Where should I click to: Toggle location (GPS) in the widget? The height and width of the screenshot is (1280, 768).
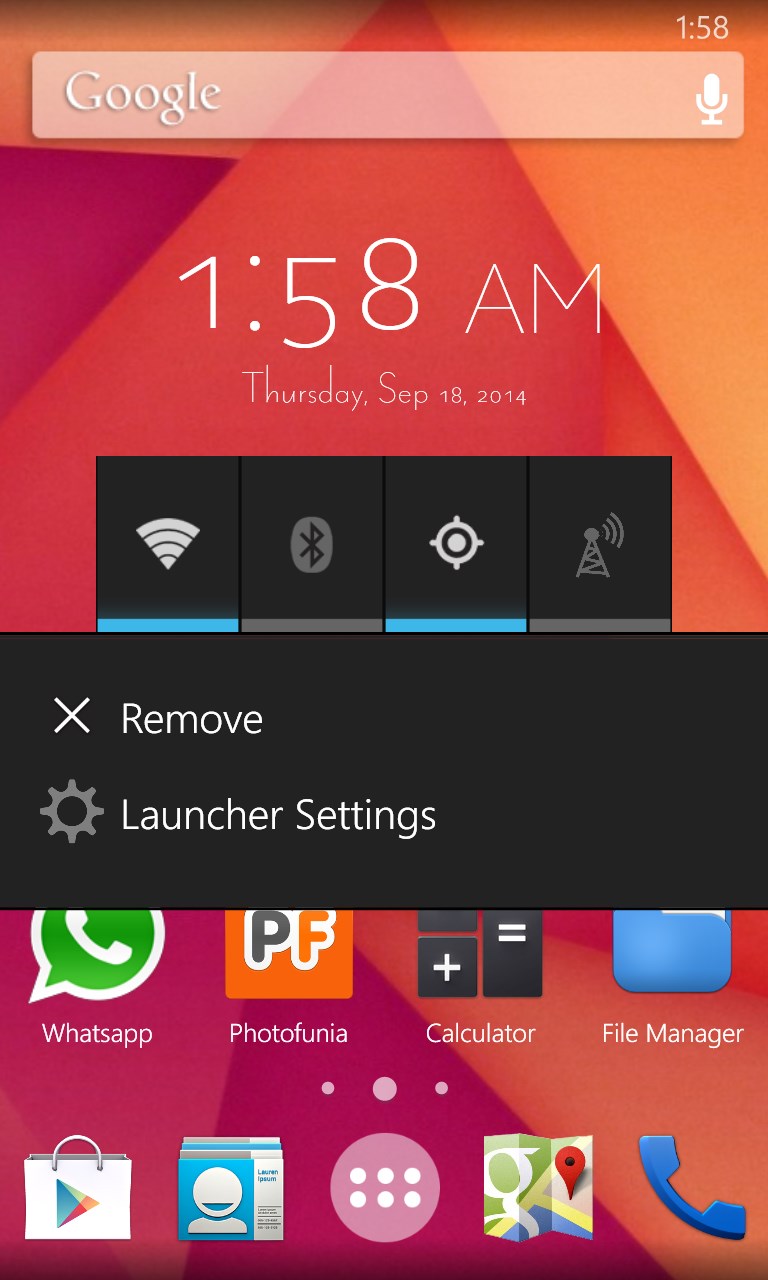tap(456, 545)
